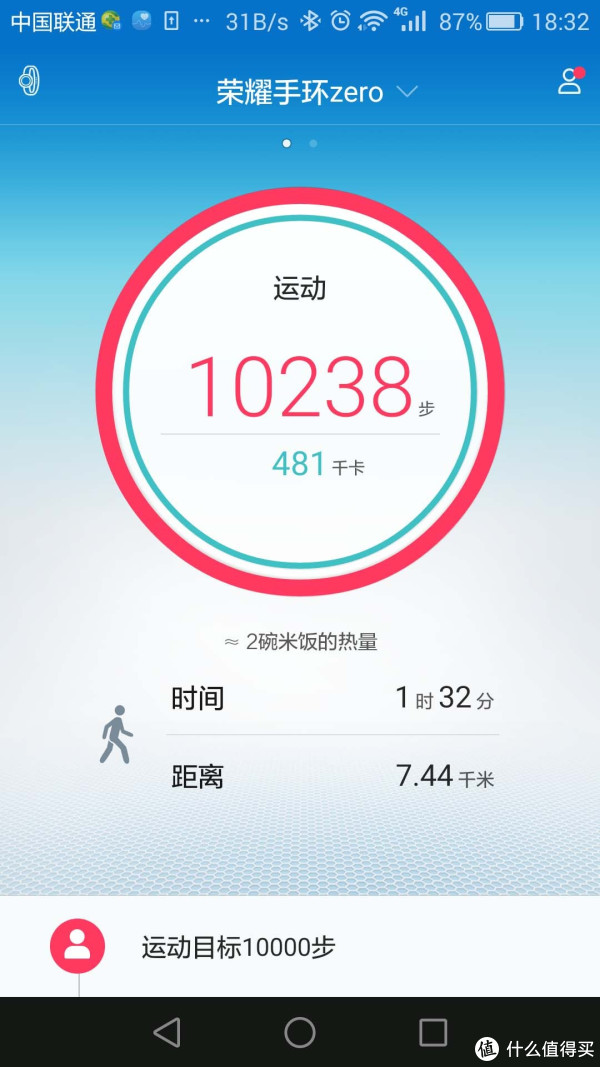The image size is (600, 1067).
Task: Open the 时间 activity duration row
Action: [x=332, y=698]
